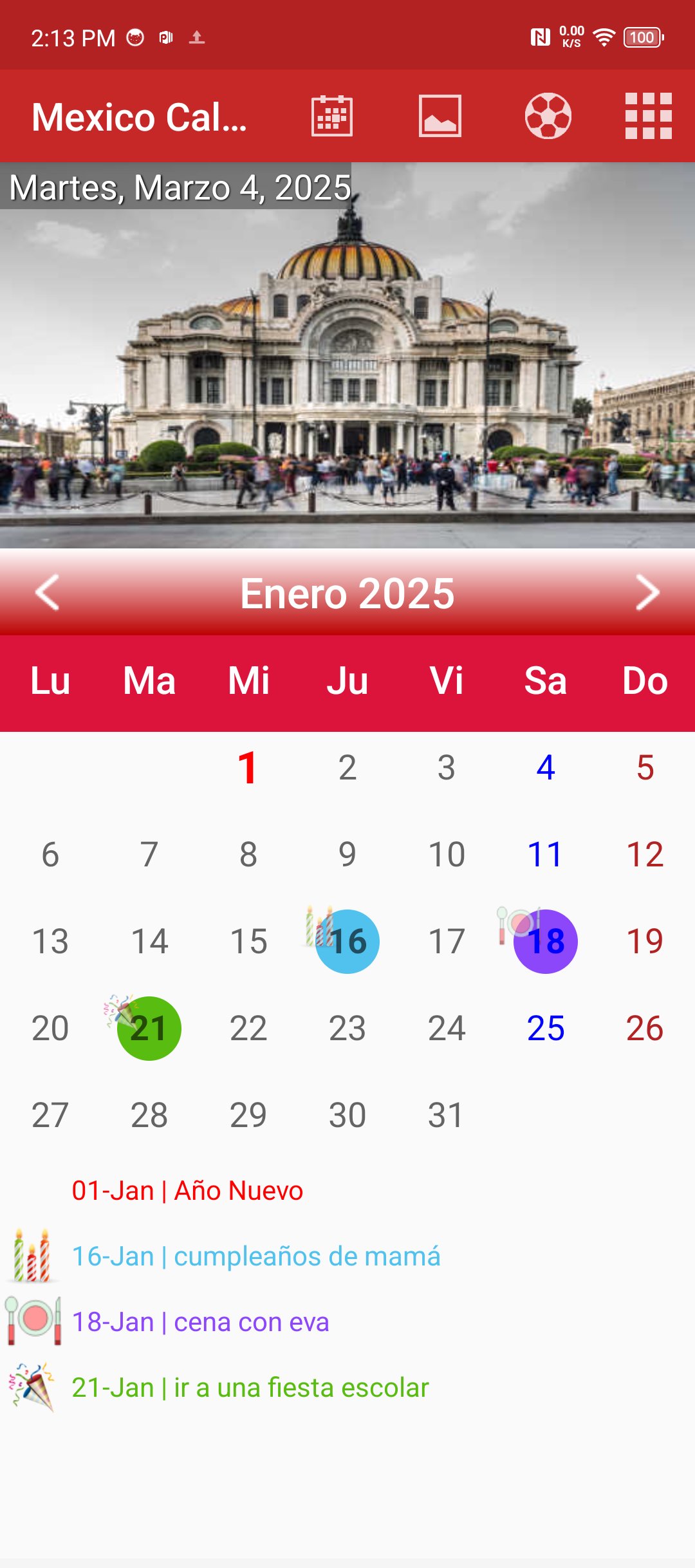
Task: Select January 16 with birthday event
Action: coord(347,941)
